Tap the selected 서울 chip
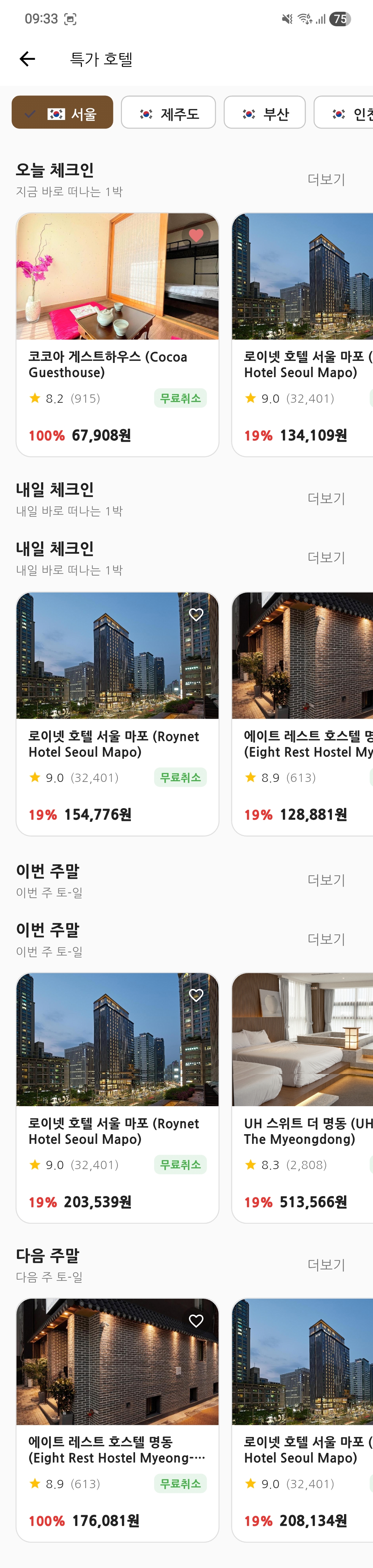Screen dimensions: 373x1568 click(63, 113)
